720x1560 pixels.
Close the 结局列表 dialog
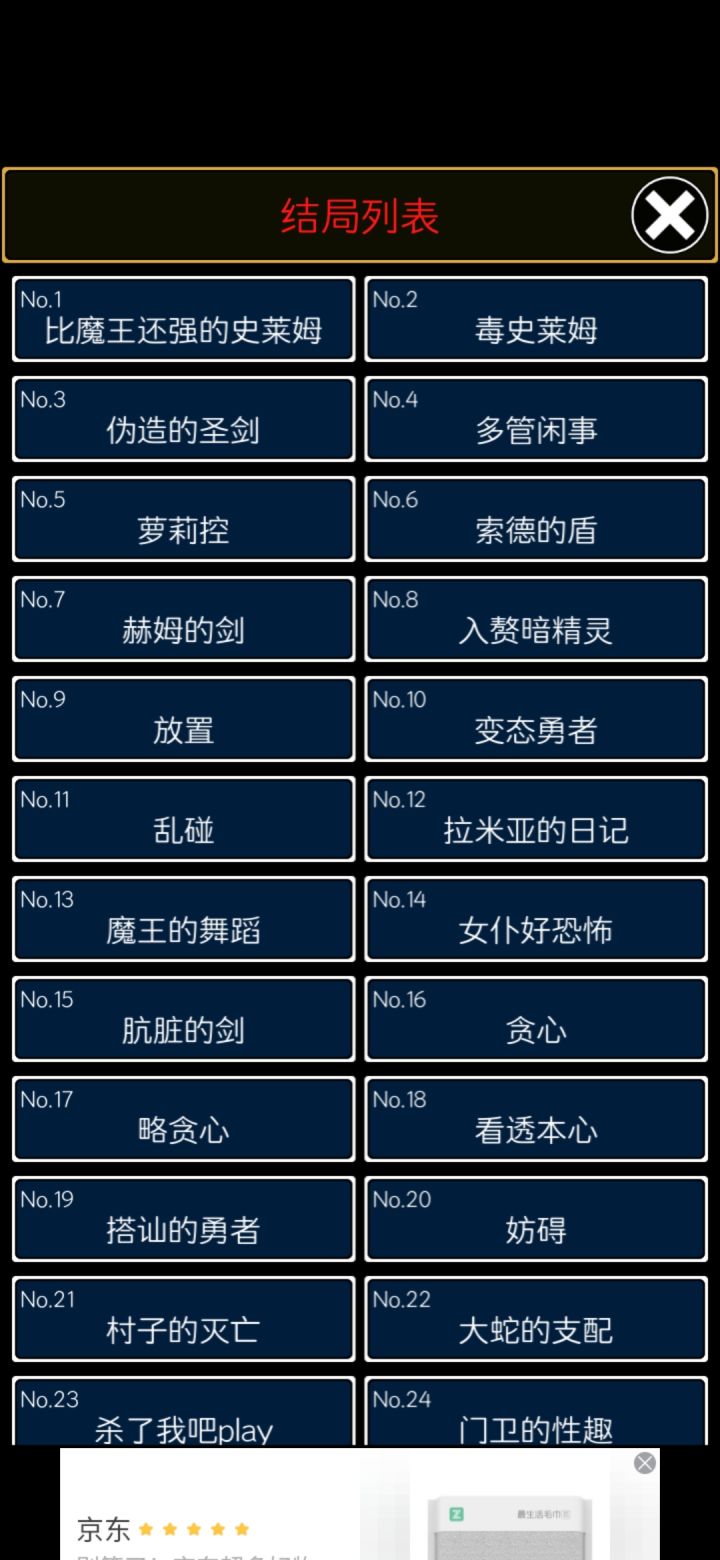point(669,214)
